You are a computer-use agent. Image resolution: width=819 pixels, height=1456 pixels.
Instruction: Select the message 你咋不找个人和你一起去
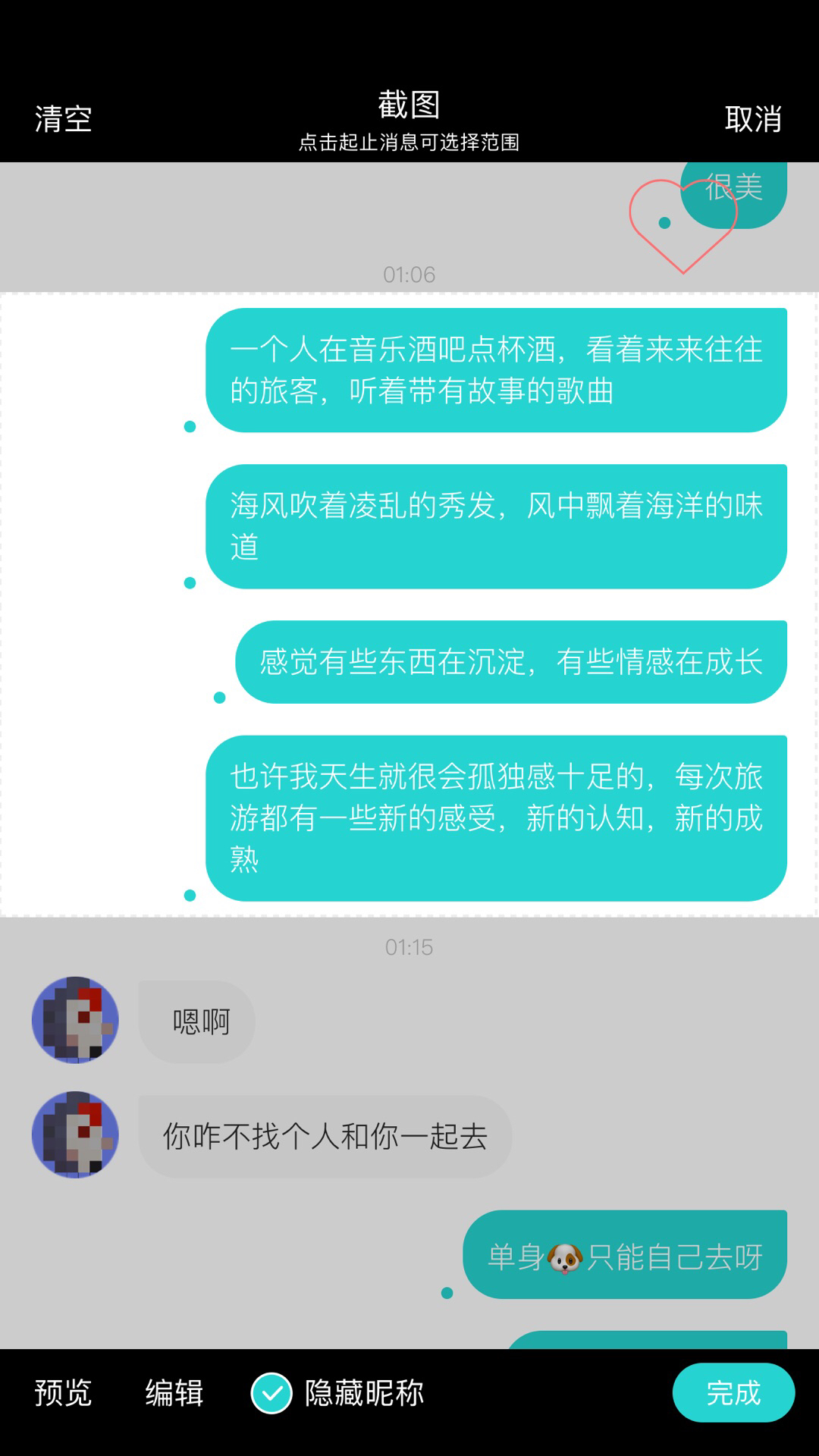click(x=325, y=1136)
